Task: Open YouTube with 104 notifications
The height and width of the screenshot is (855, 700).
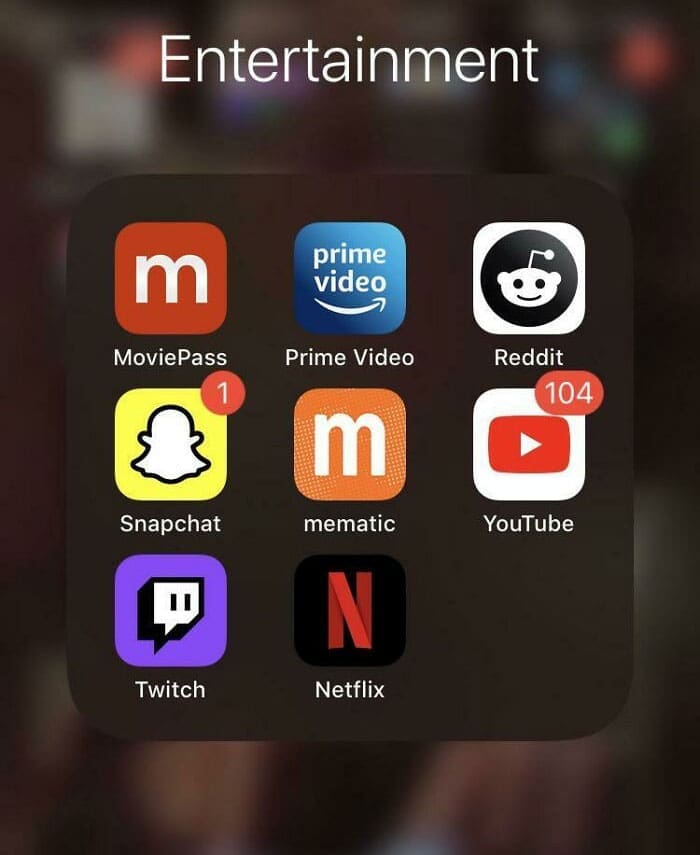Action: pyautogui.click(x=528, y=445)
